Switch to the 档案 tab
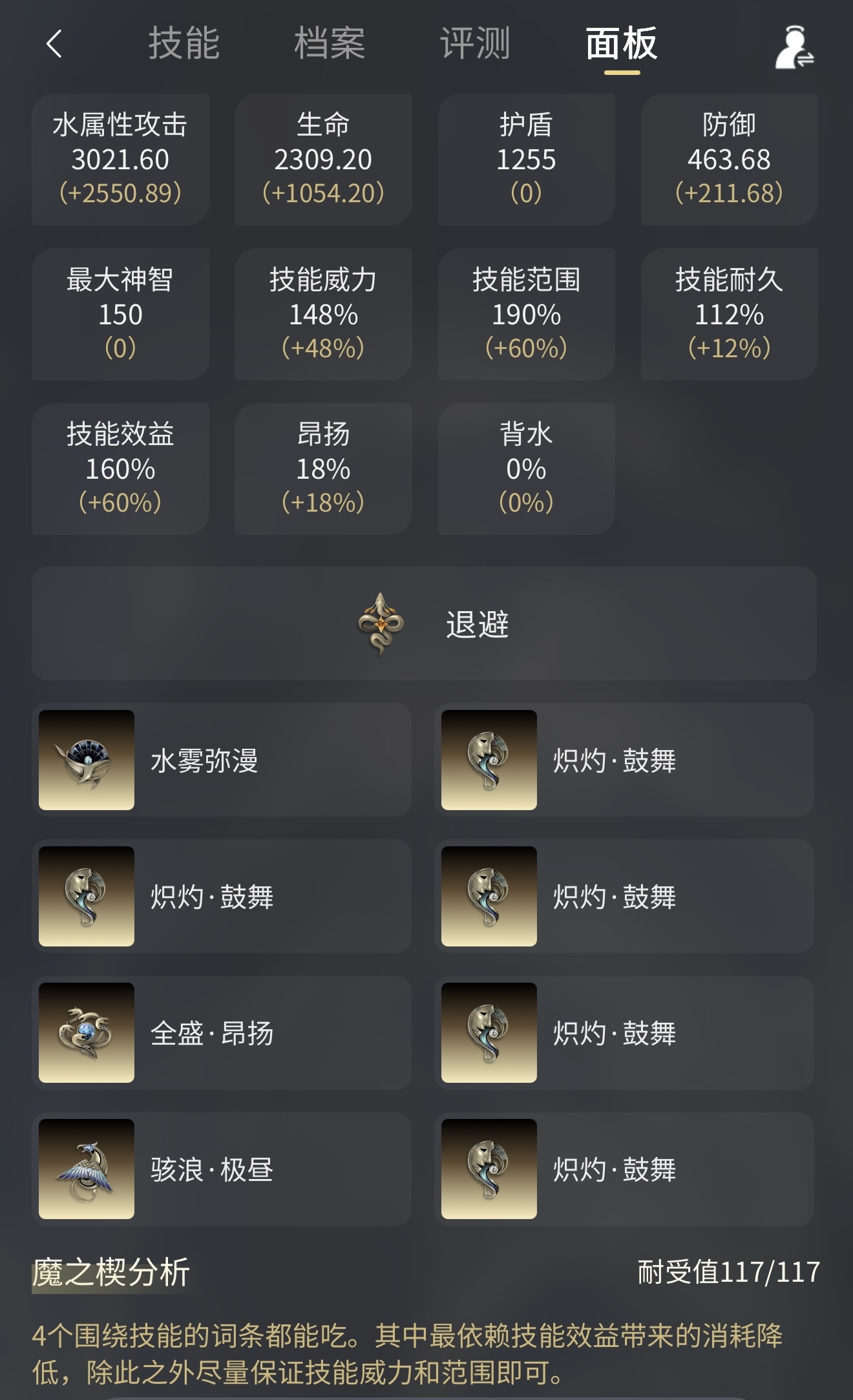The width and height of the screenshot is (853, 1400). point(330,44)
